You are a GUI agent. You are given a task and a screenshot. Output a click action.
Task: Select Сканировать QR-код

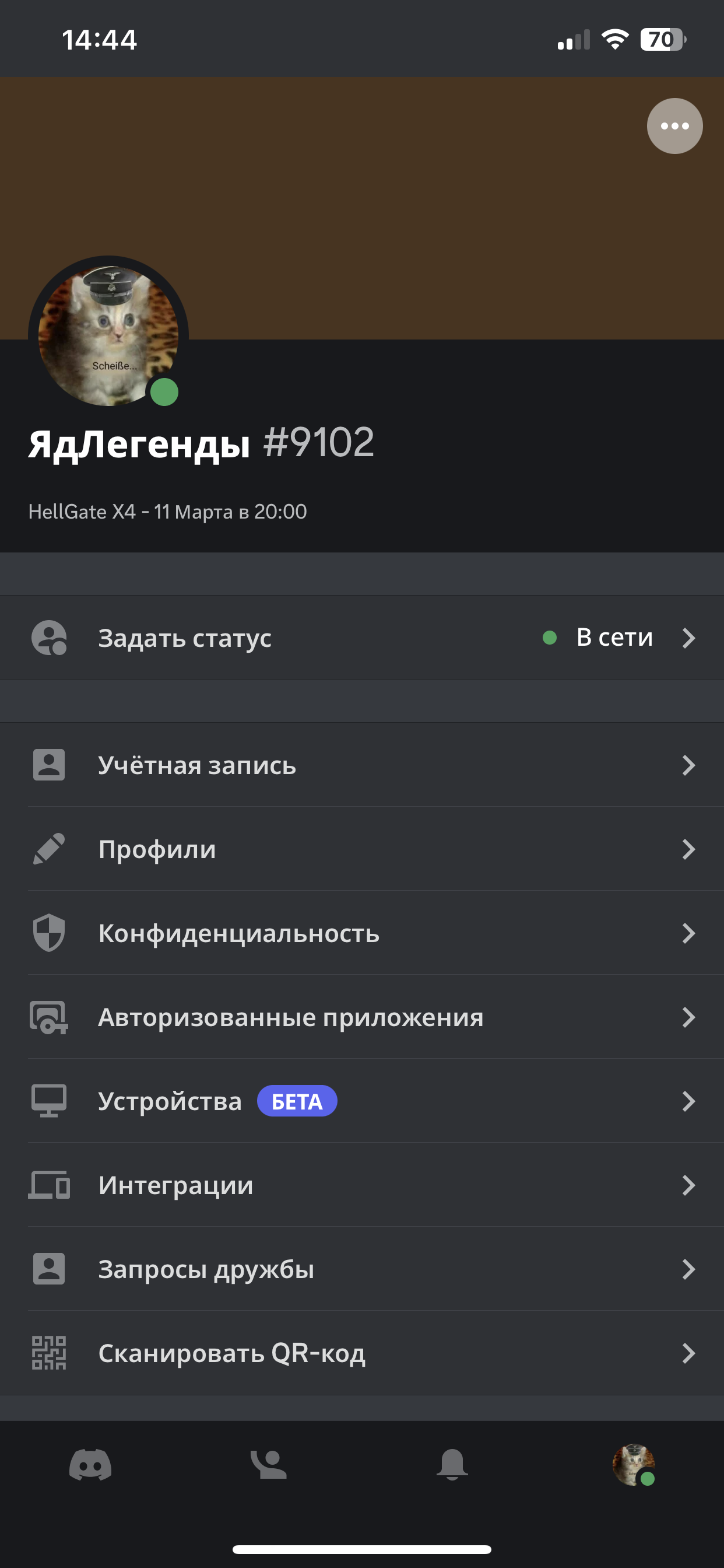(362, 1353)
